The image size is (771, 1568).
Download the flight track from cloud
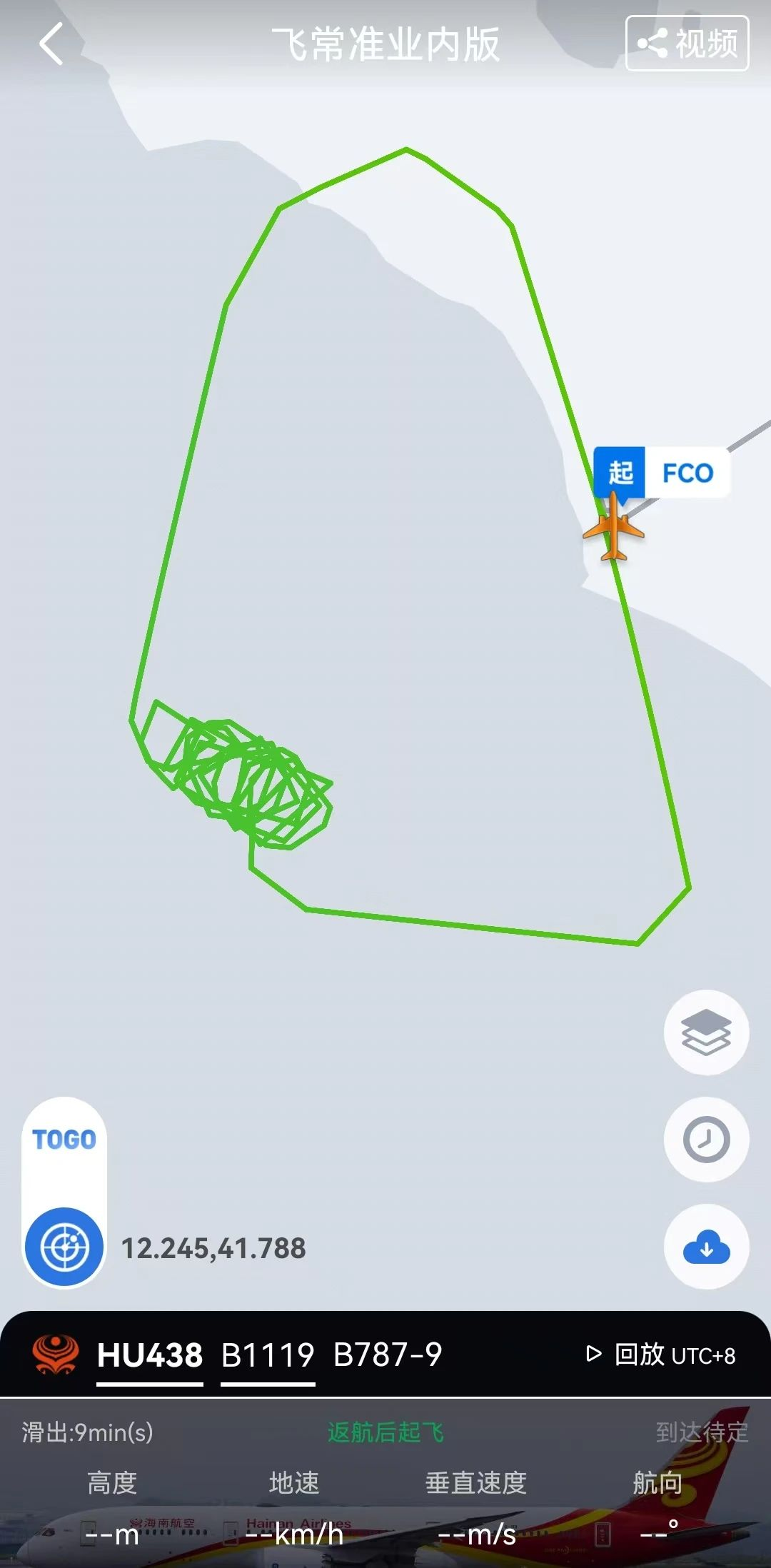click(706, 1247)
